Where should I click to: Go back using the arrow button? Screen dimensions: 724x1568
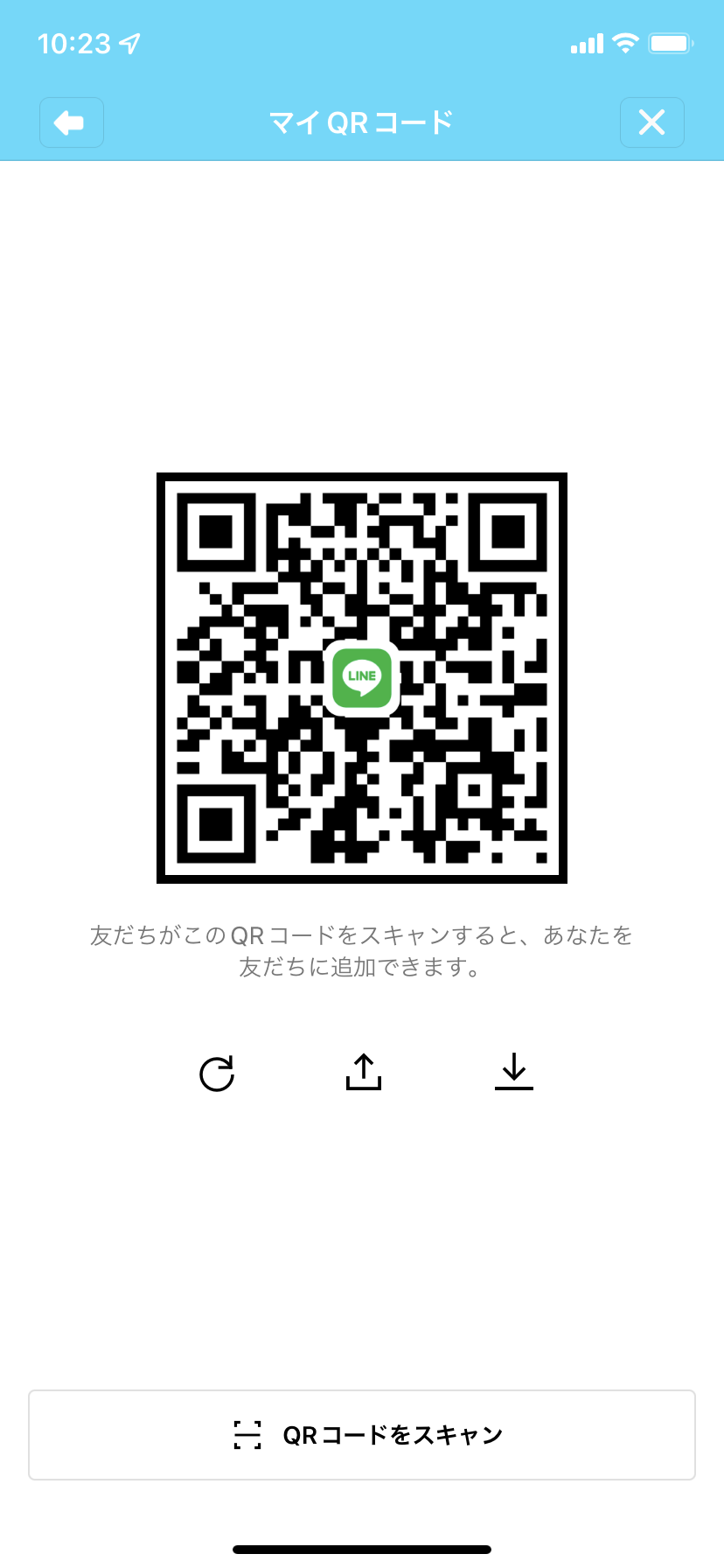click(71, 122)
